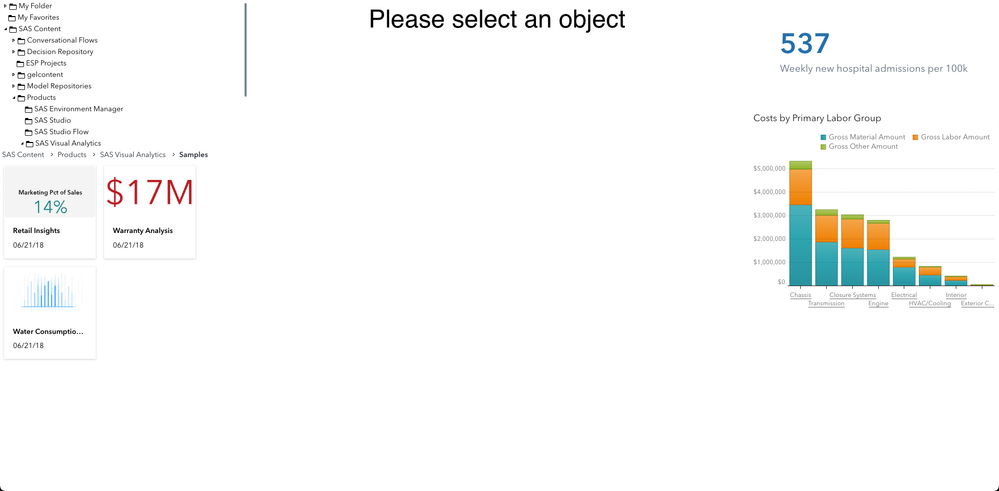The image size is (999, 491).
Task: Select the Transmission category in chart
Action: [826, 304]
